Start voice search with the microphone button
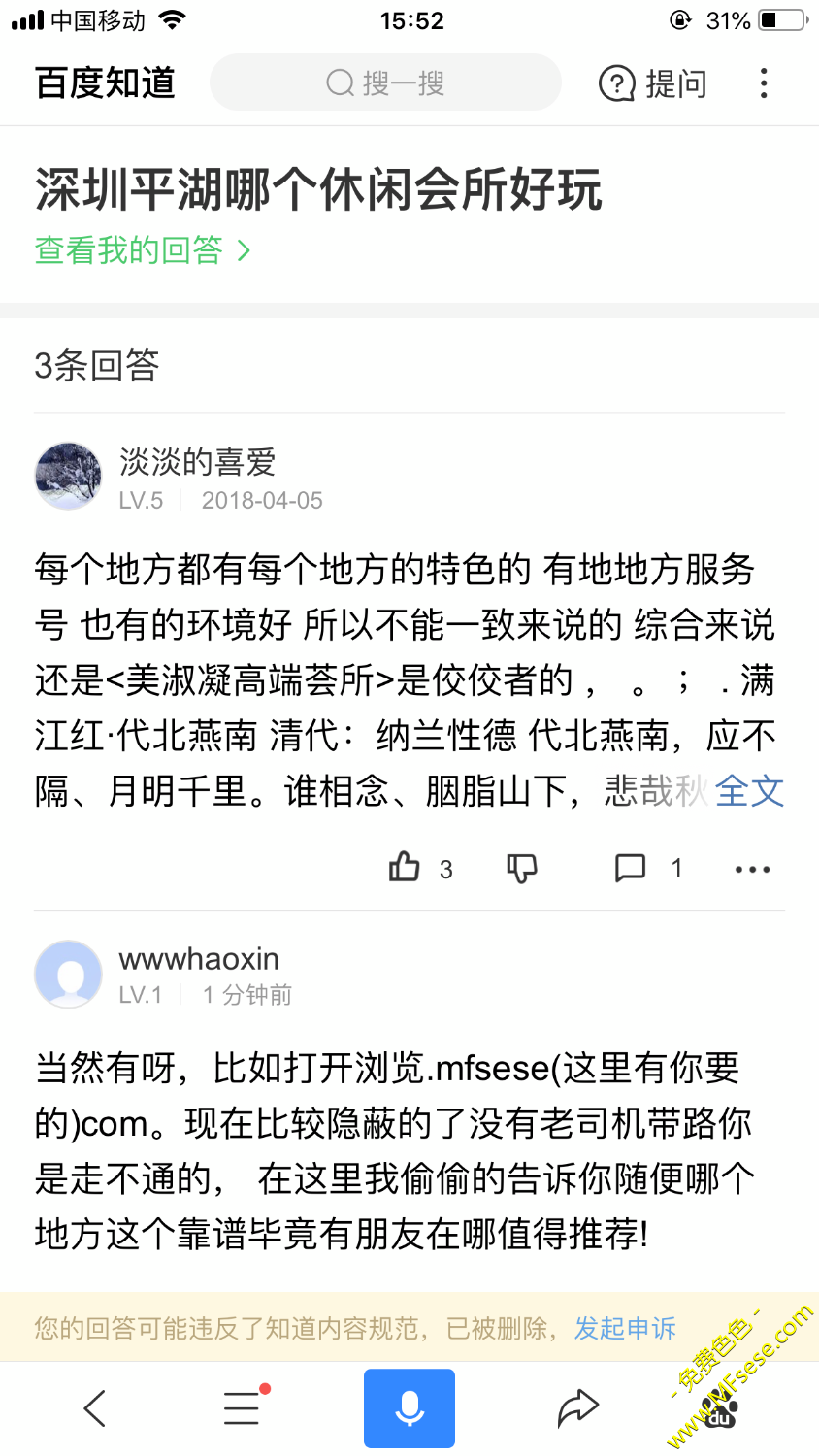The height and width of the screenshot is (1456, 819). click(x=409, y=1407)
